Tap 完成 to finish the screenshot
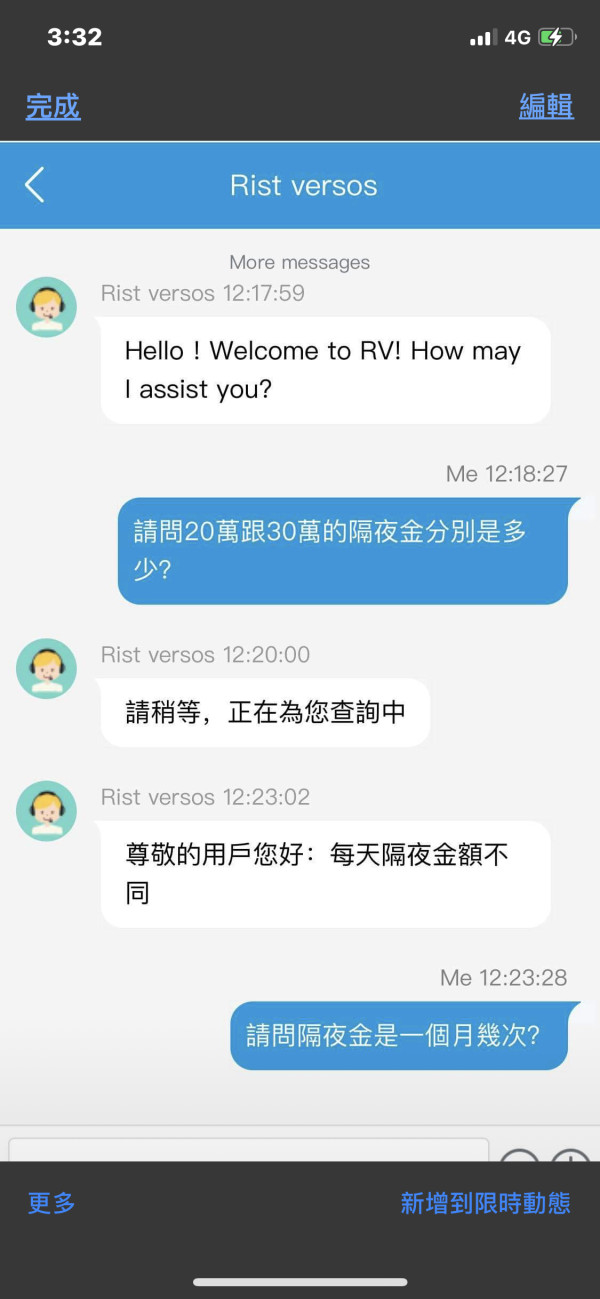Screen dimensions: 600x1299 pos(53,106)
